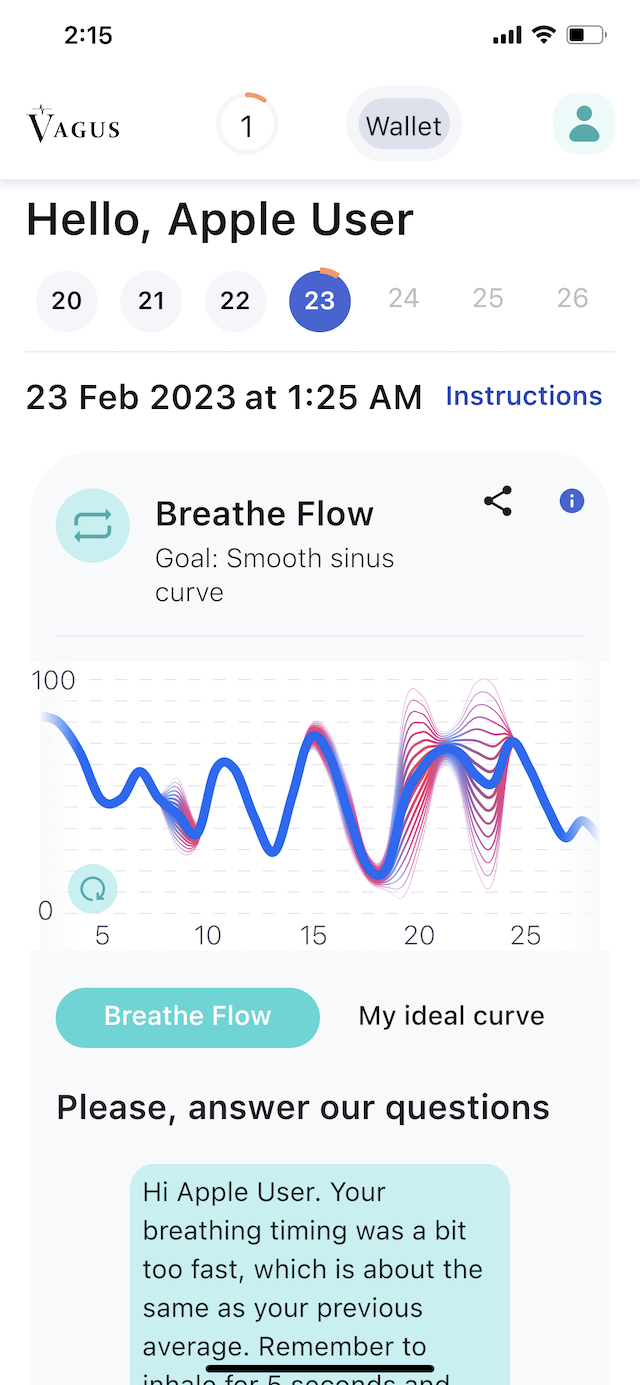Open the user profile icon
Image resolution: width=640 pixels, height=1385 pixels.
tap(584, 124)
